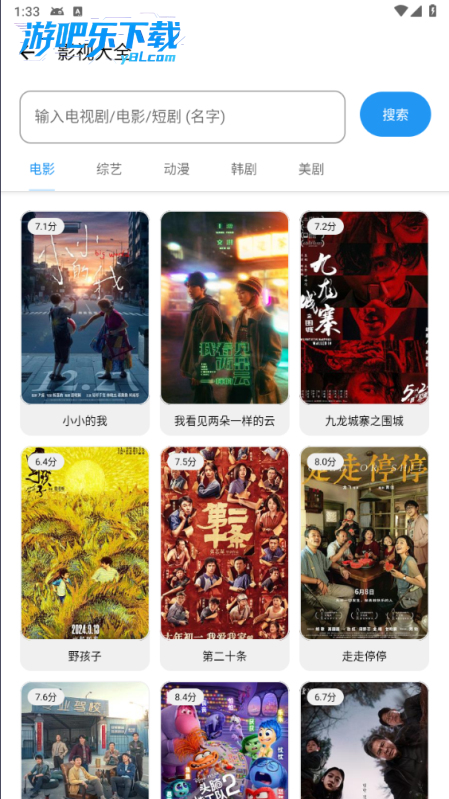Screen dimensions: 449x799
Task: Open the 6.7分 movie poster
Action: click(364, 740)
